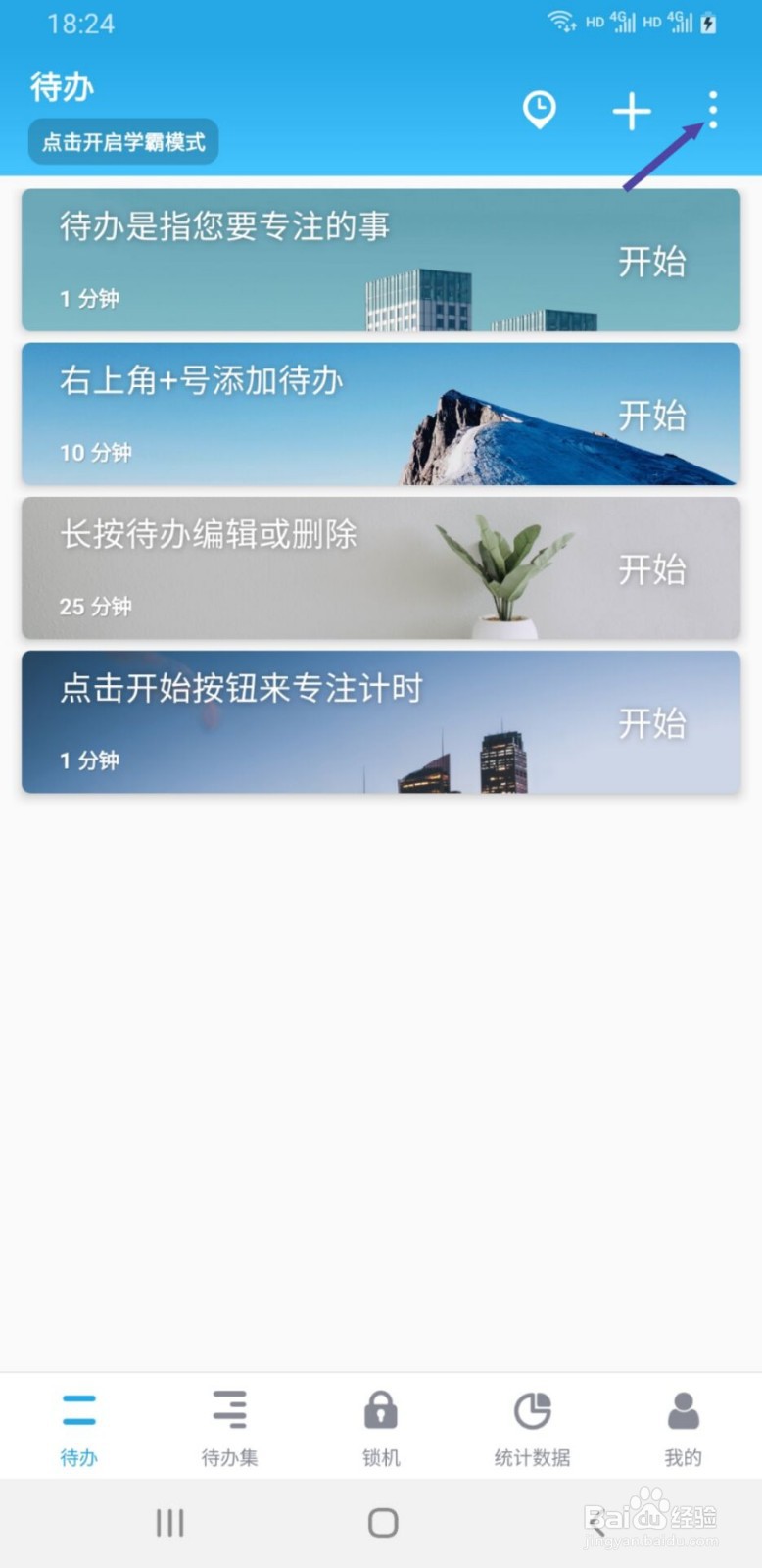Screen dimensions: 762x1568
Task: Open the 待办是指您要专注的事 card
Action: click(x=294, y=260)
